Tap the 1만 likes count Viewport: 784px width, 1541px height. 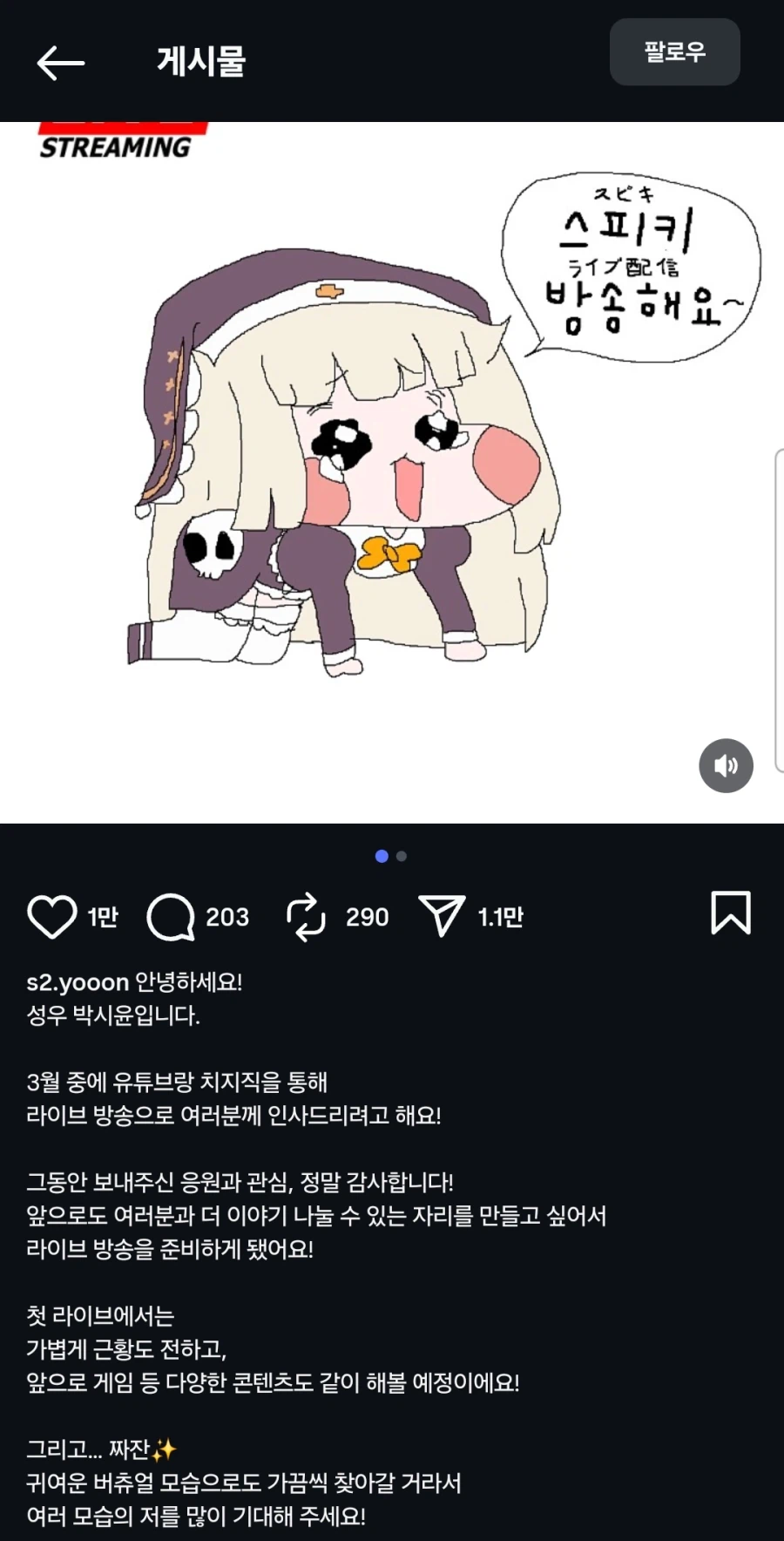(102, 916)
